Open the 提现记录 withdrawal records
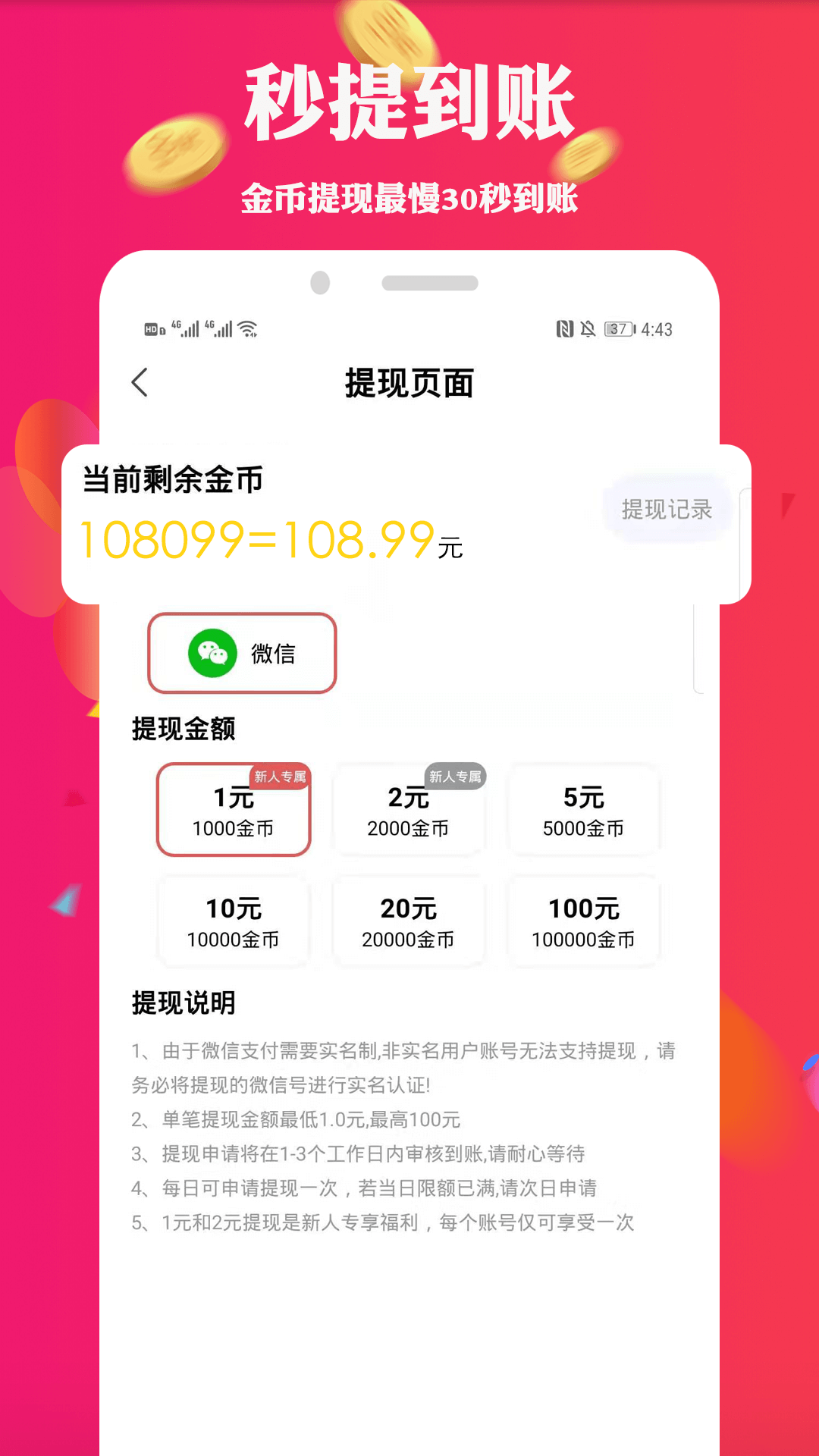 [x=667, y=509]
